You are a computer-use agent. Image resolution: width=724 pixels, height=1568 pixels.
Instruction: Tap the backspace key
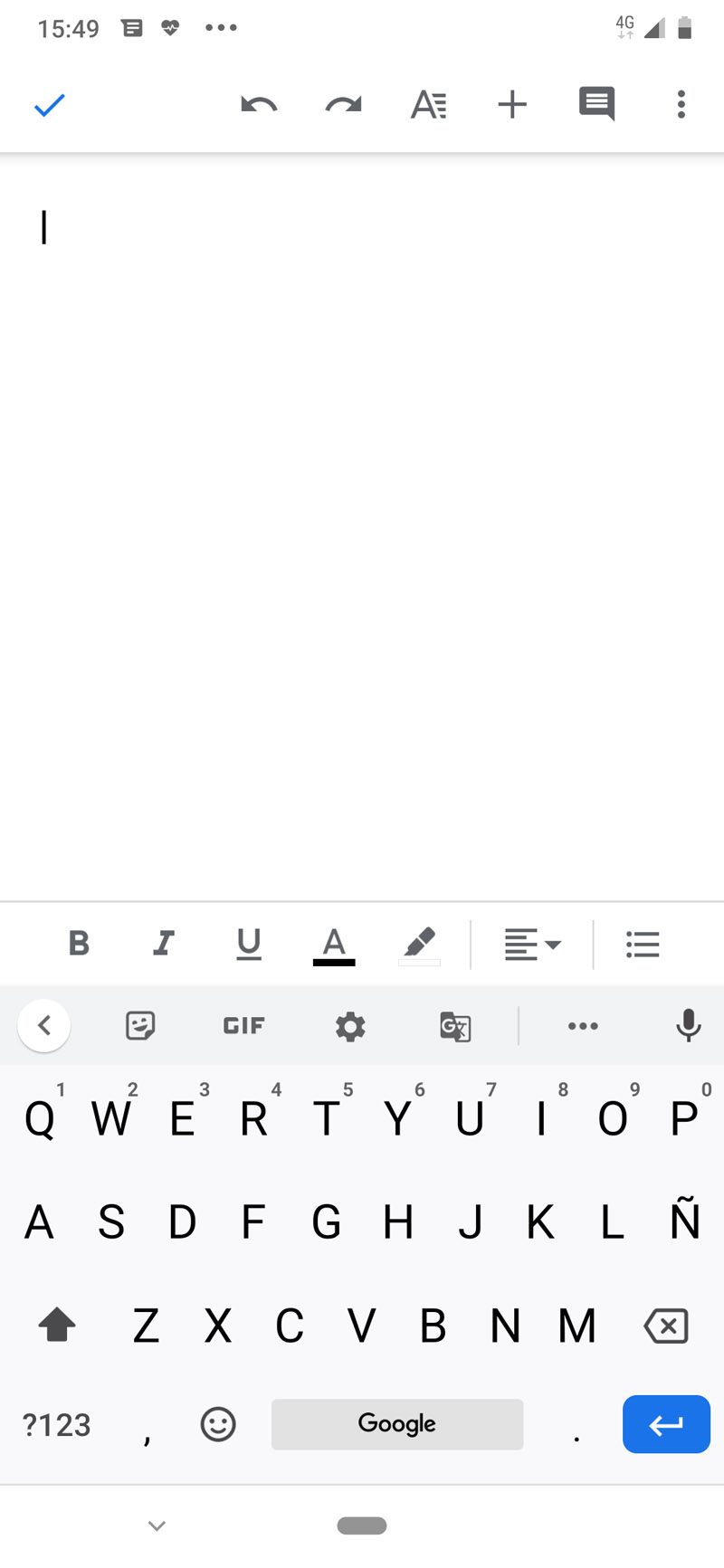pyautogui.click(x=666, y=1326)
